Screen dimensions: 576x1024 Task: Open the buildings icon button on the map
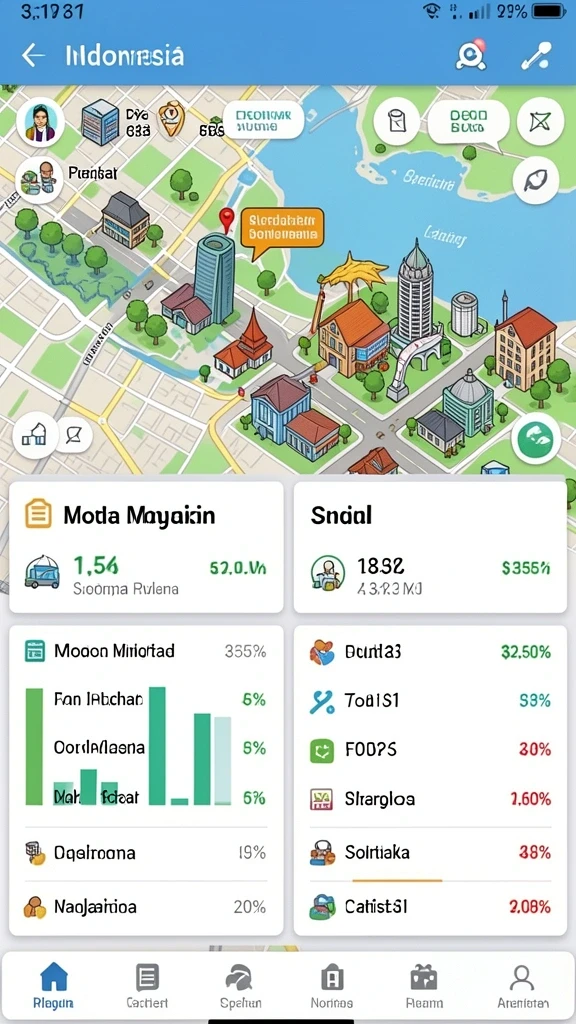35,434
